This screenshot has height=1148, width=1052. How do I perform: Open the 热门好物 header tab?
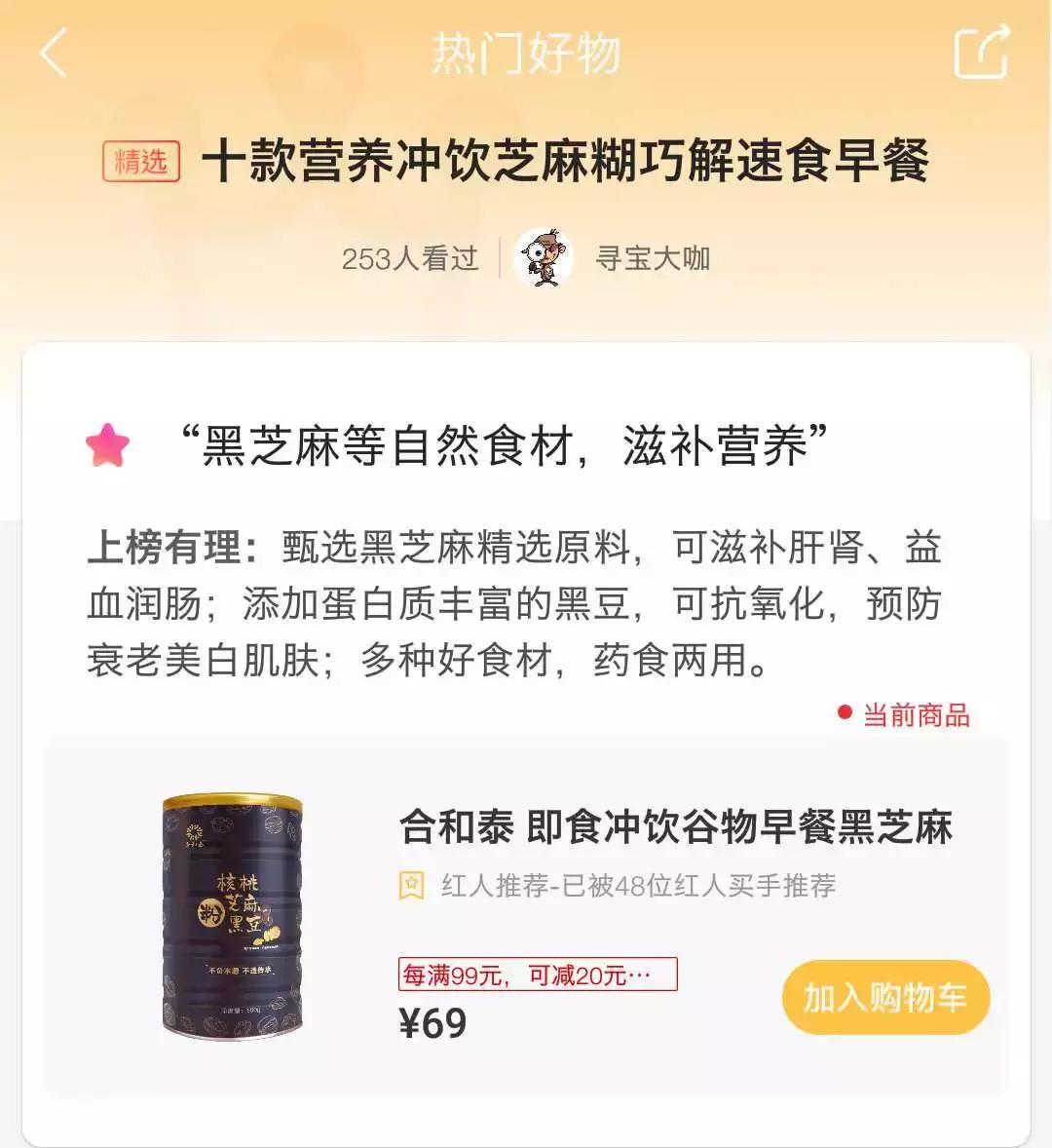point(526,54)
